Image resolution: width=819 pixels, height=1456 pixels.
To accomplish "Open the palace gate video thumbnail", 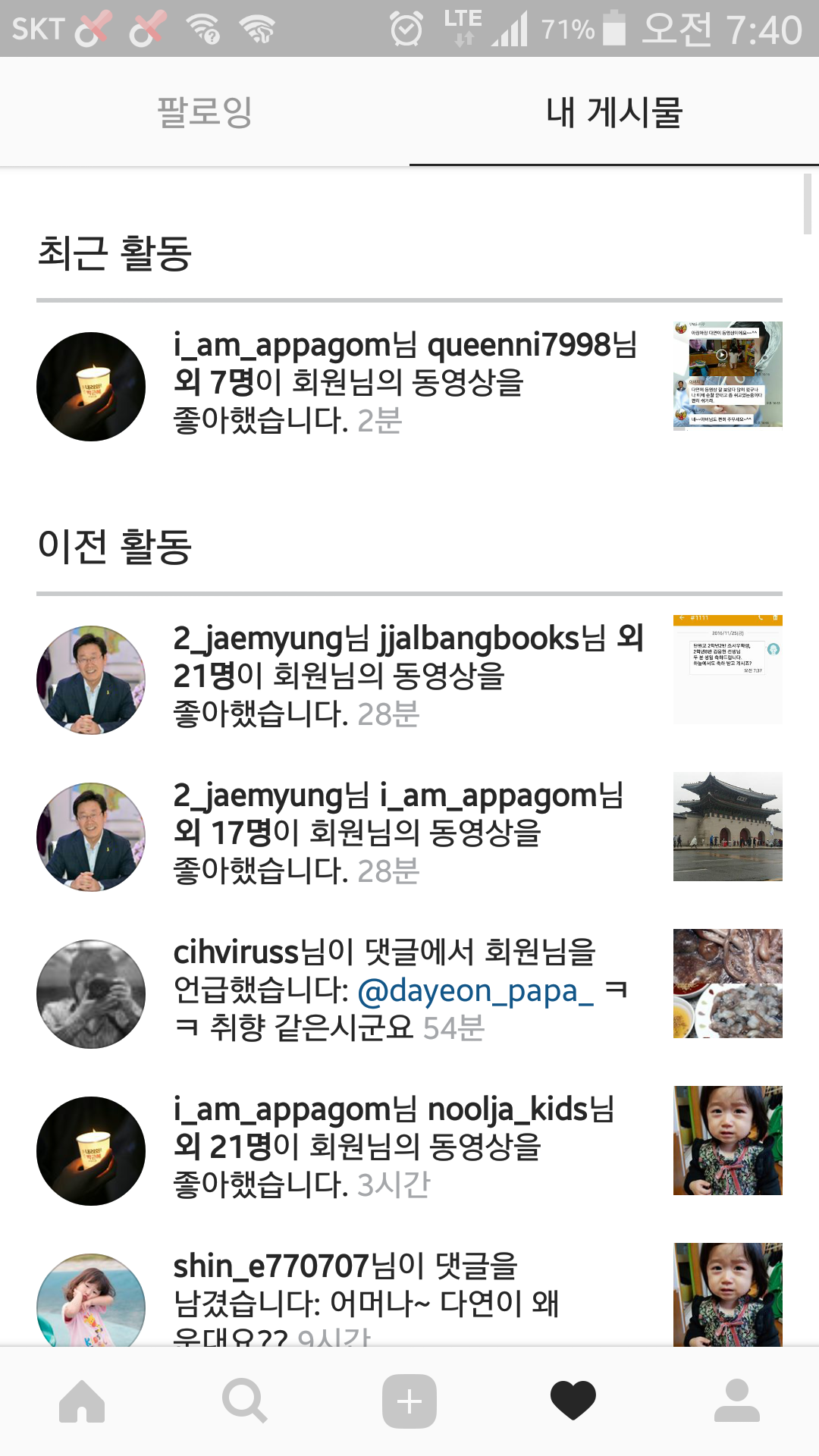I will [727, 826].
